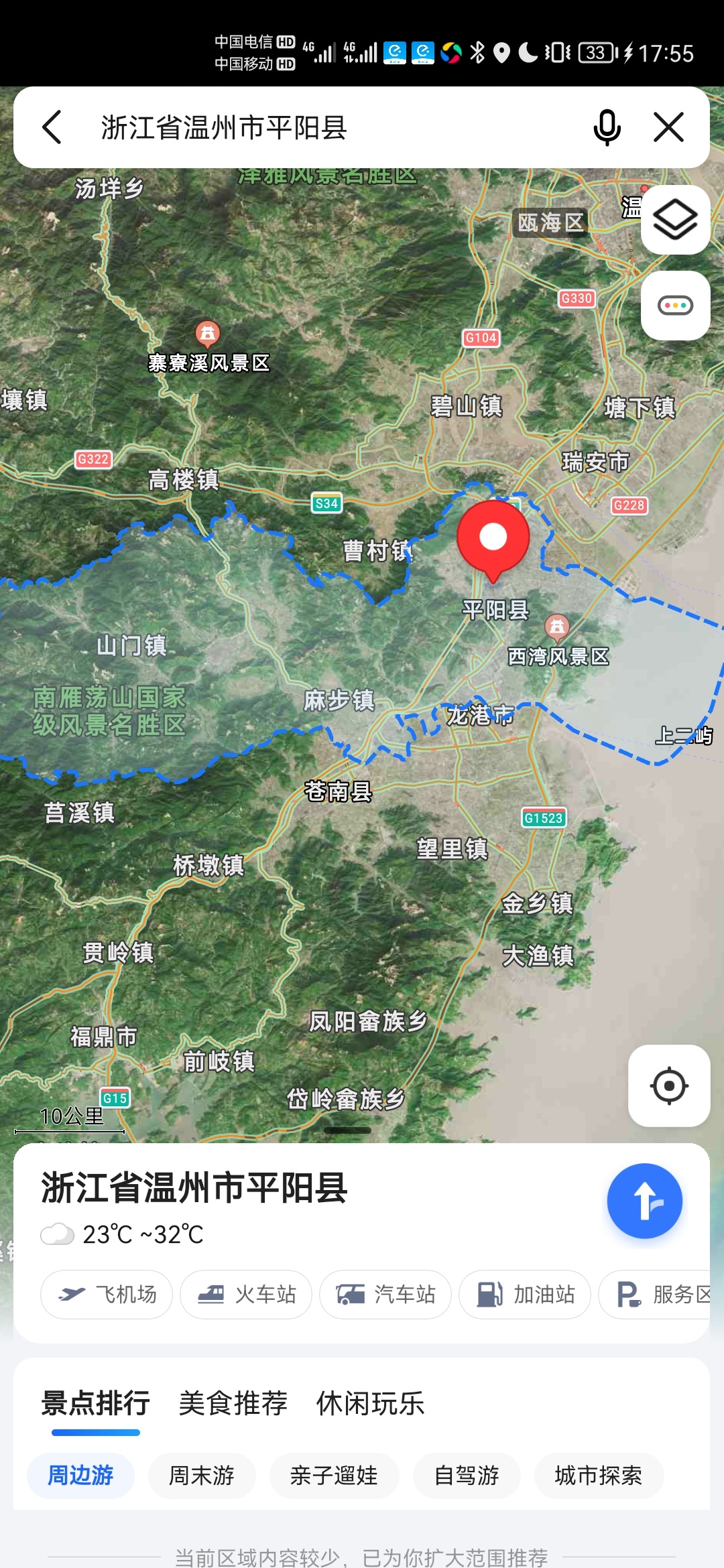This screenshot has width=724, height=1568.
Task: Choose the 自驾游 filter chip
Action: pos(467,1476)
